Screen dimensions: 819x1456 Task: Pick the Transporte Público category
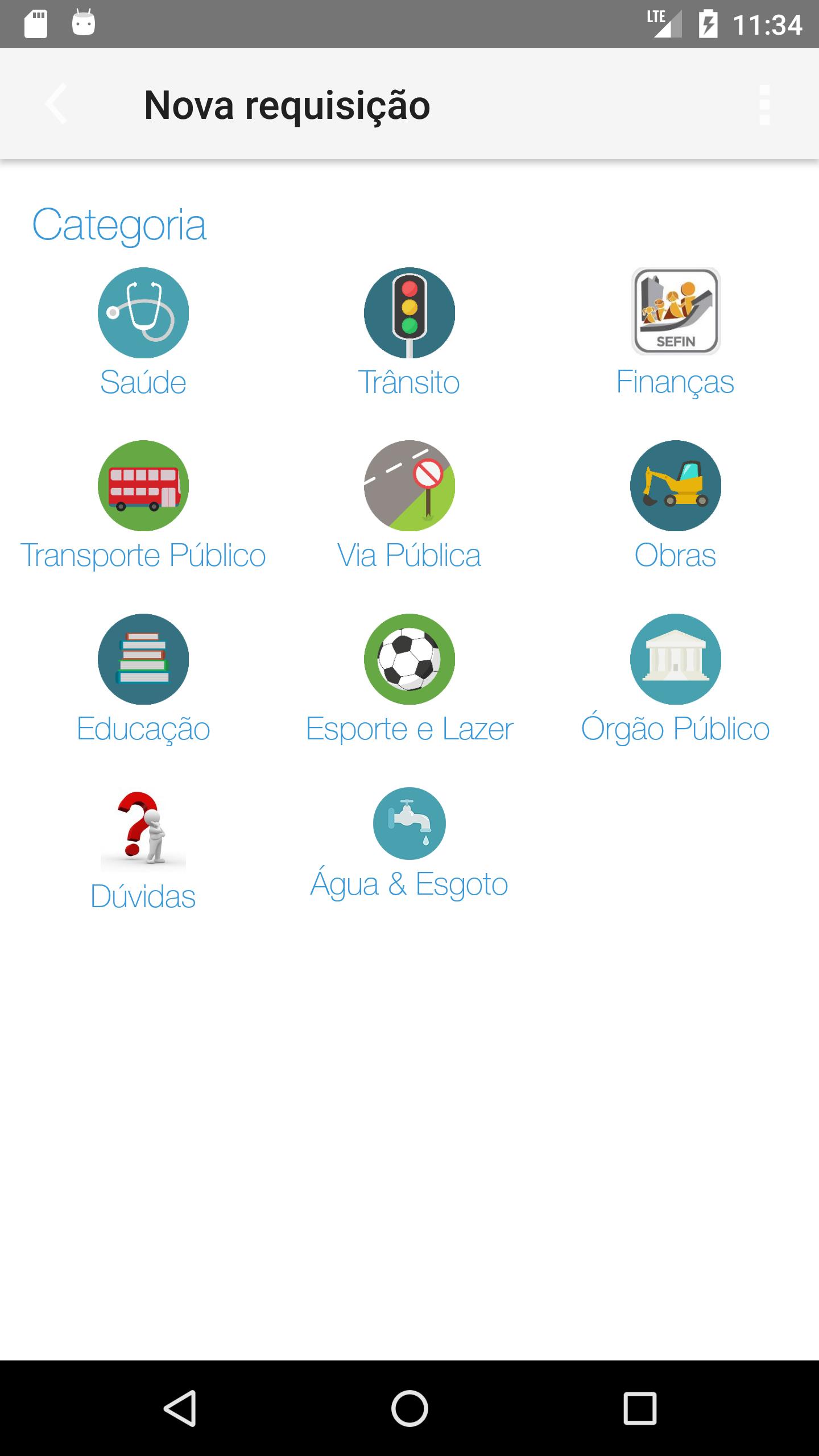[143, 506]
